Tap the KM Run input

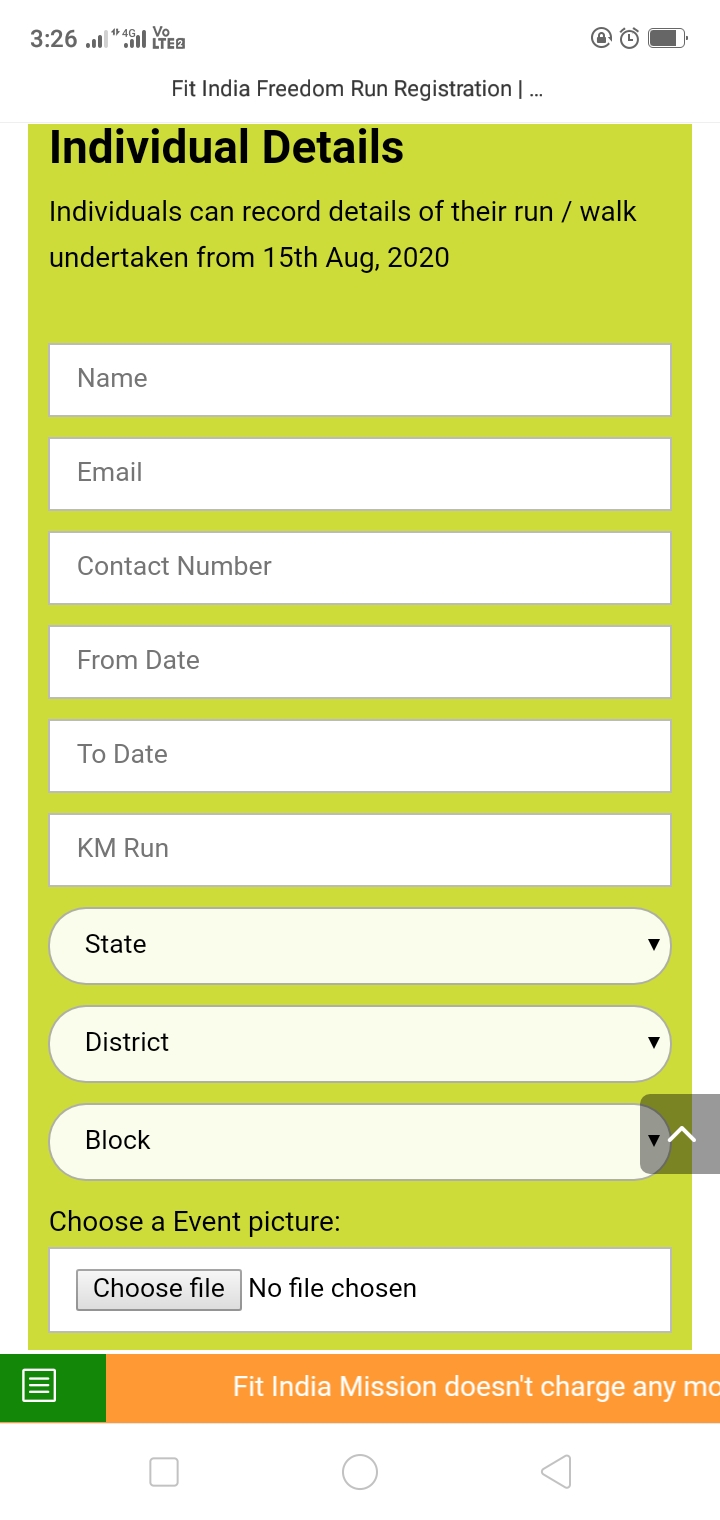coord(360,850)
